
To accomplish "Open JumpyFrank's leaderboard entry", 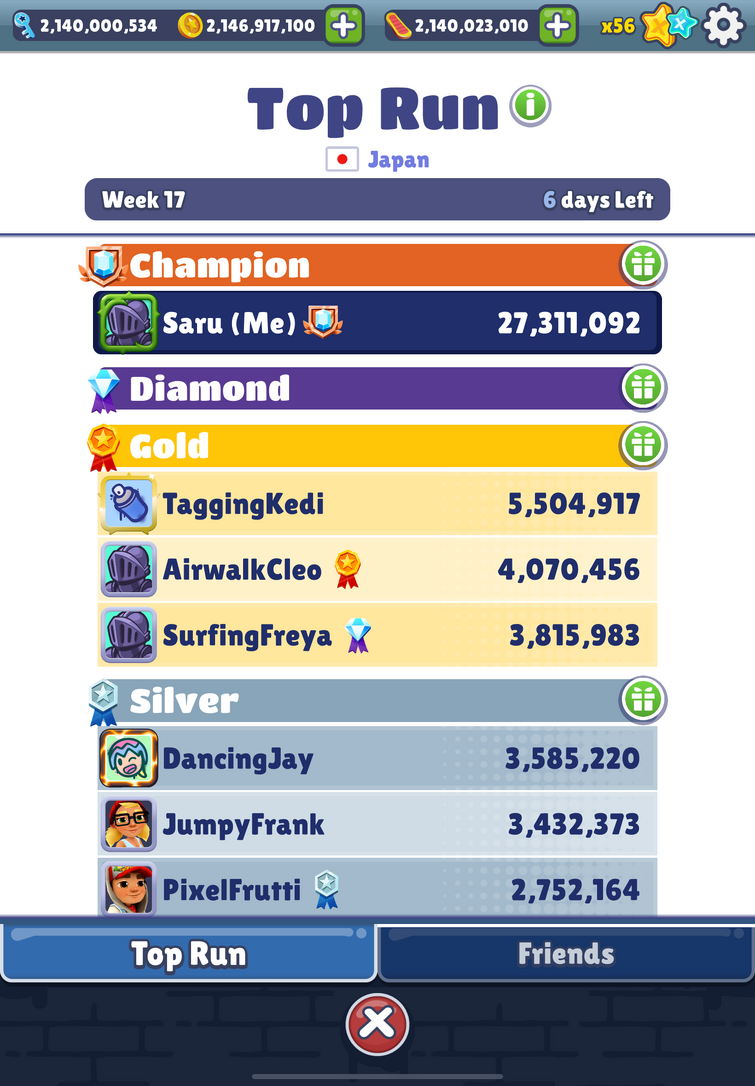I will [x=378, y=825].
